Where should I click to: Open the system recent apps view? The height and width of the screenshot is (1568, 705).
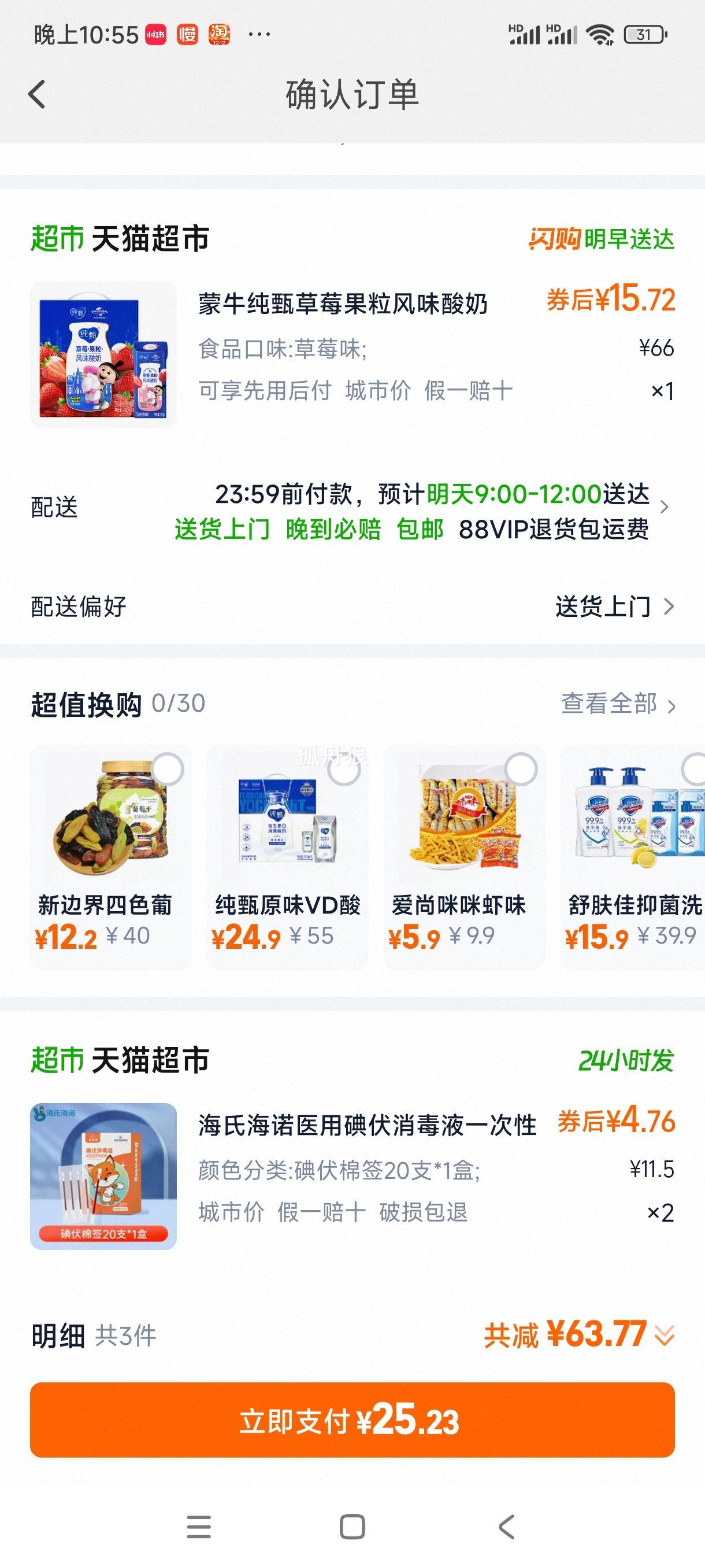(199, 1526)
